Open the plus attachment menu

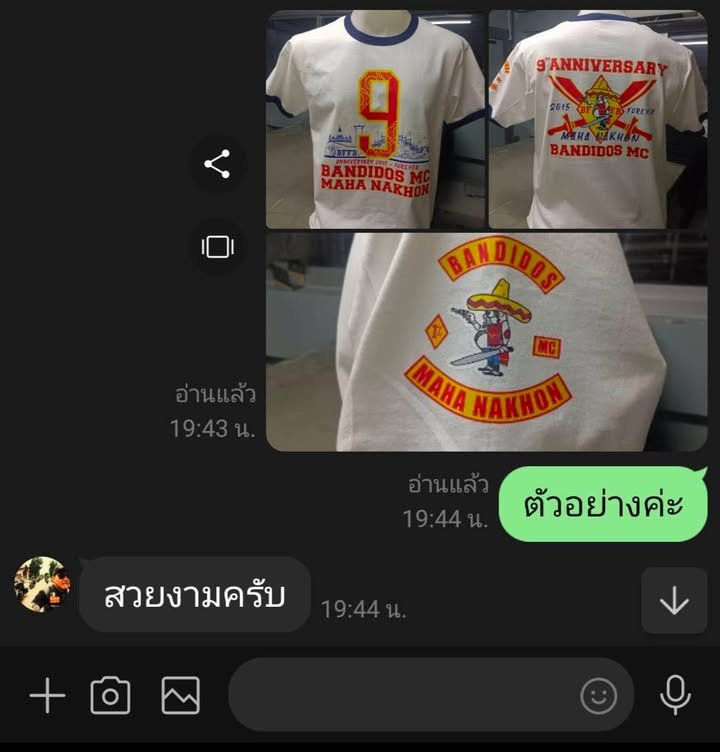tap(47, 696)
